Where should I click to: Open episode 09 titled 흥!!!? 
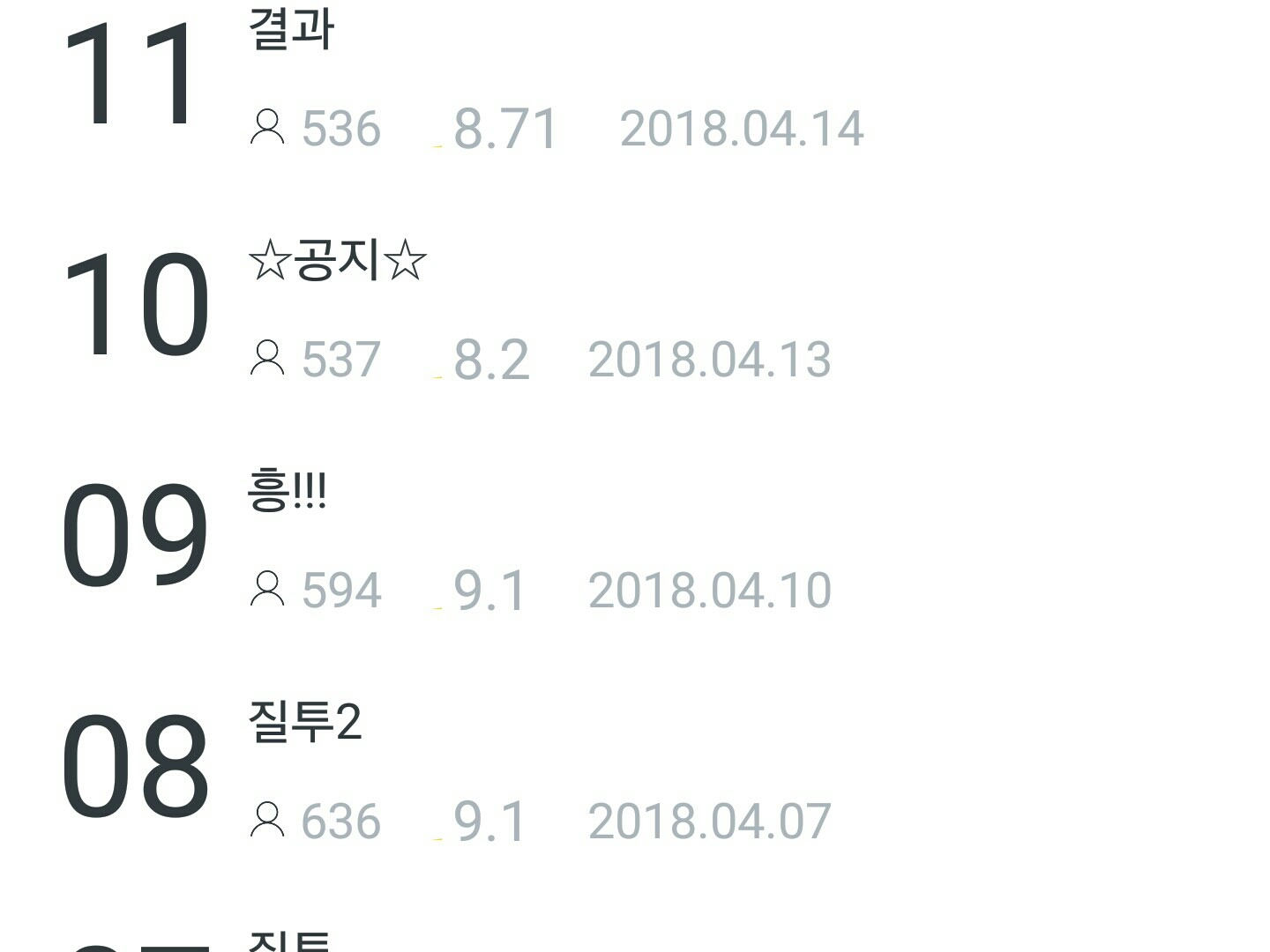click(288, 492)
